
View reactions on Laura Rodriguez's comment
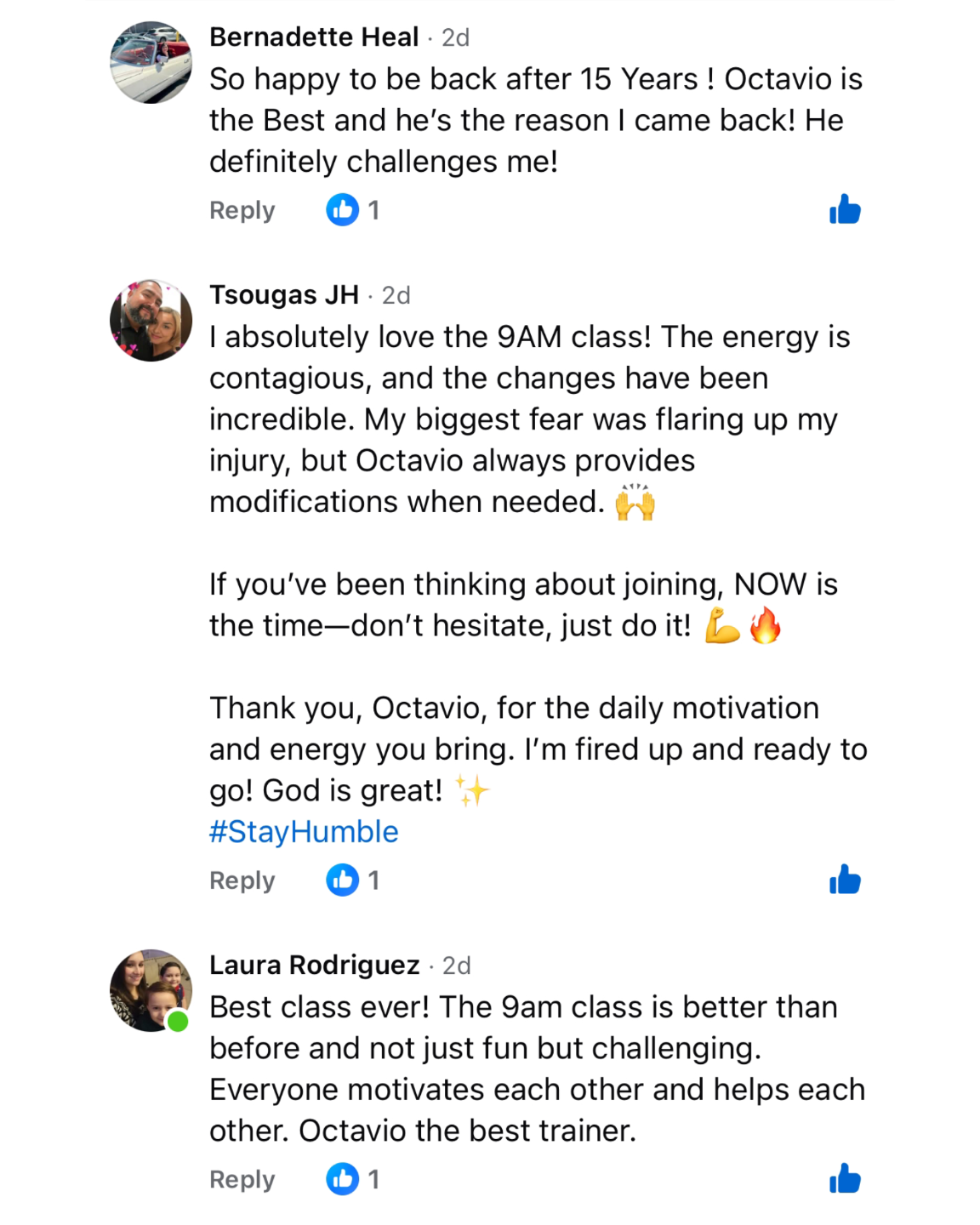point(352,1179)
